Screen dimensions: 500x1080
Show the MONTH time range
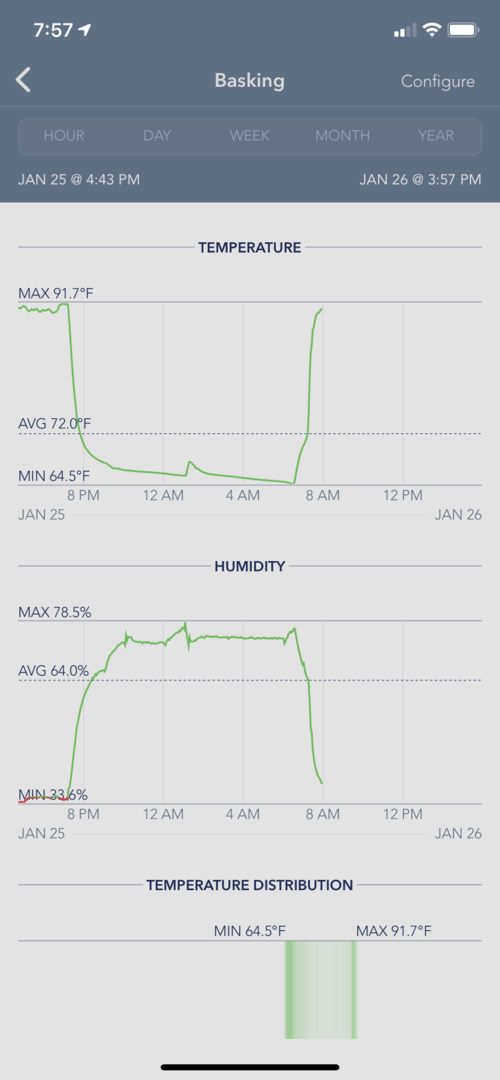coord(342,136)
